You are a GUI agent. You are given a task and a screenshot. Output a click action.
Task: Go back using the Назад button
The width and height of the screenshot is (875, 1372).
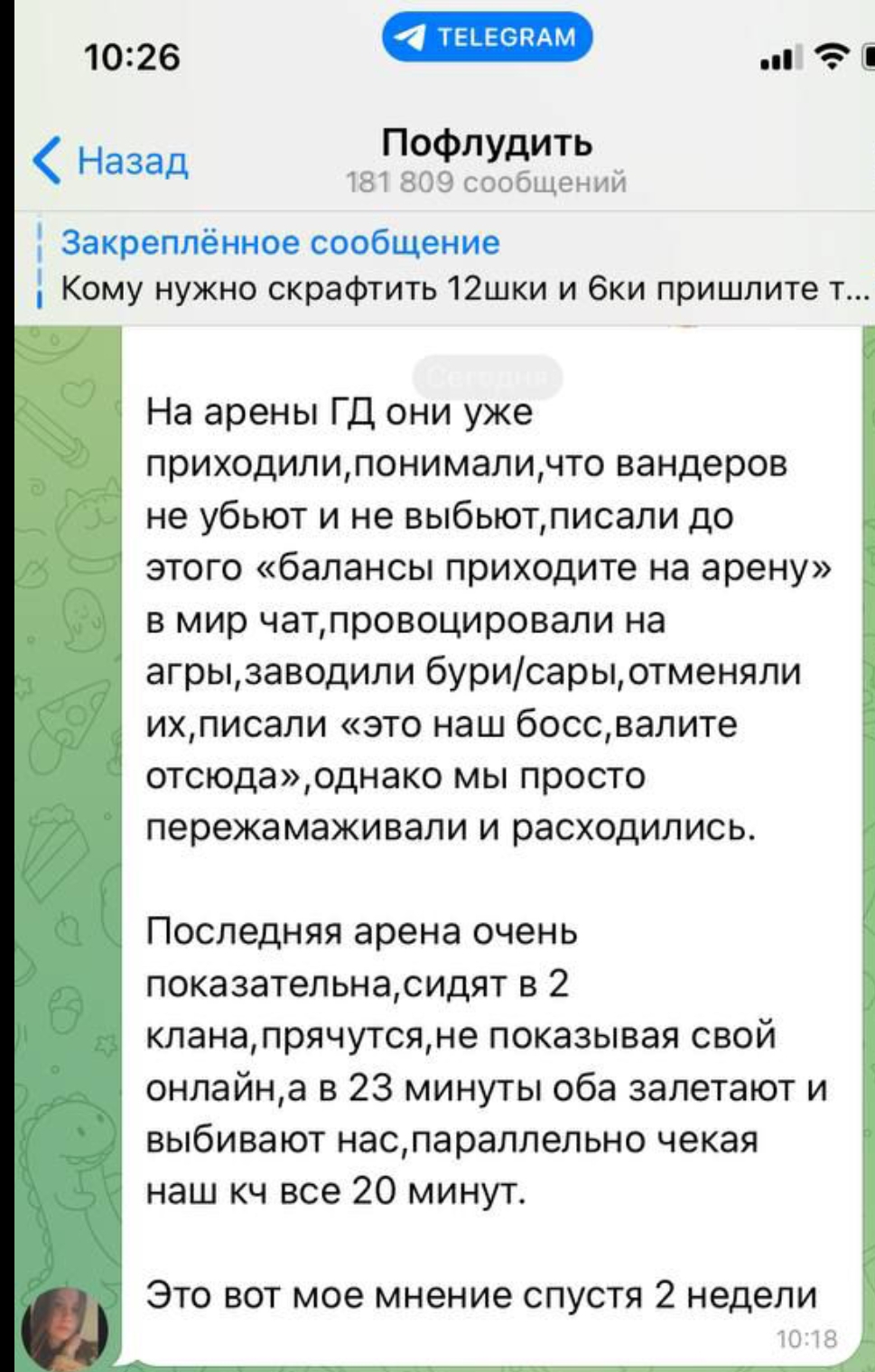pyautogui.click(x=112, y=161)
